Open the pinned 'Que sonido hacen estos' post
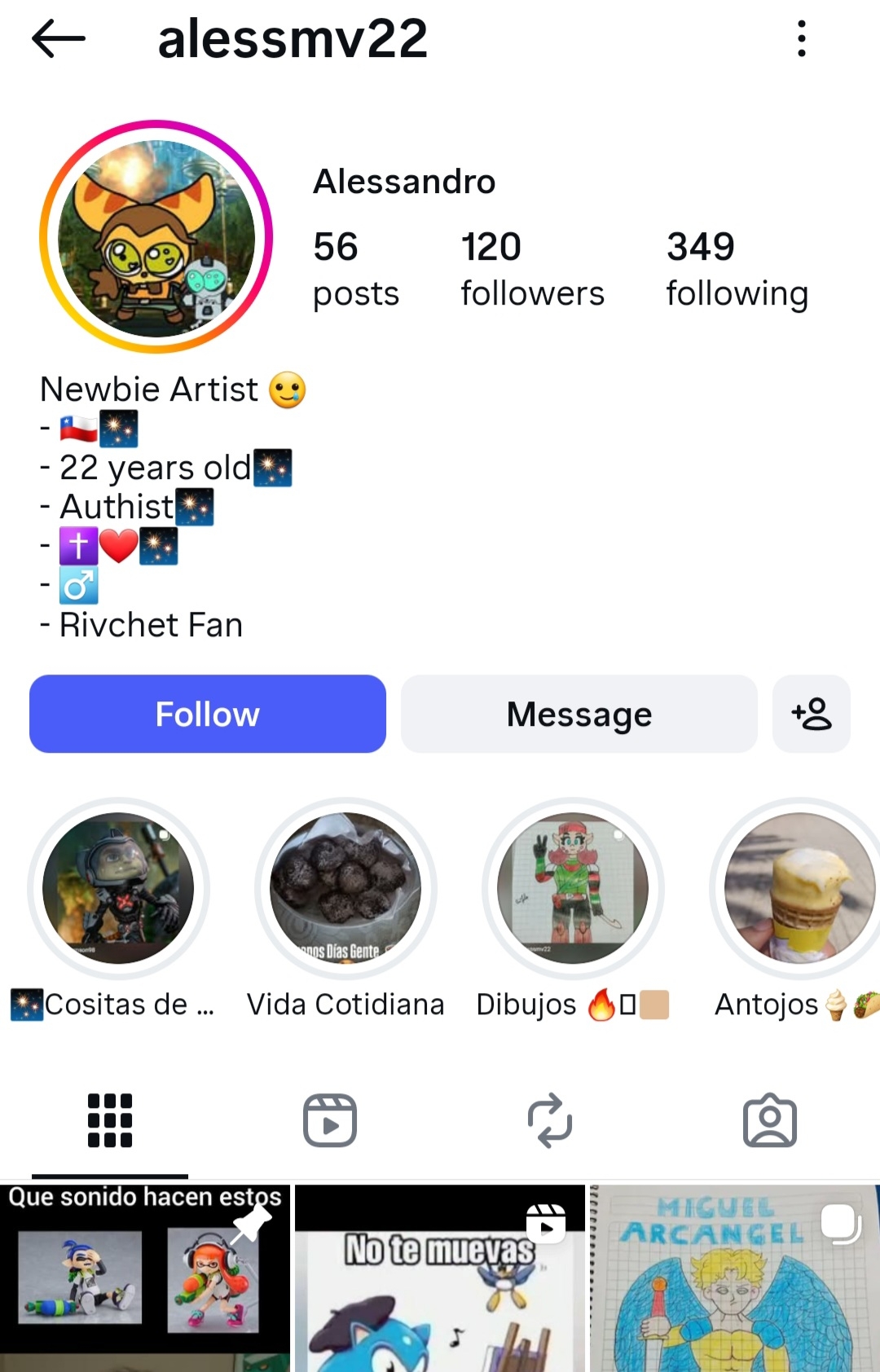The width and height of the screenshot is (880, 1372). (145, 1279)
